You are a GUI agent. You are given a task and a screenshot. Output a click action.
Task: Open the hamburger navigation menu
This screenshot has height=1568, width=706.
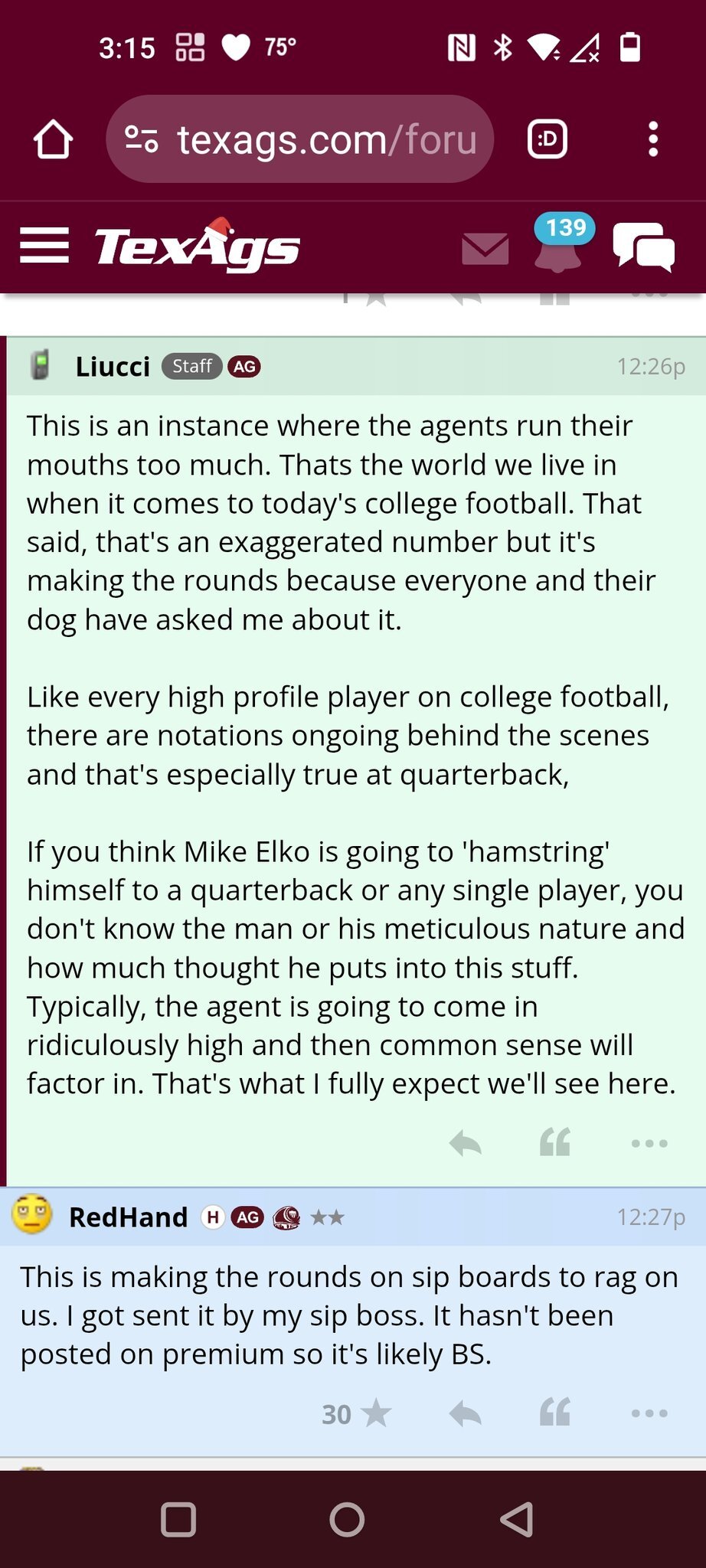click(x=44, y=246)
